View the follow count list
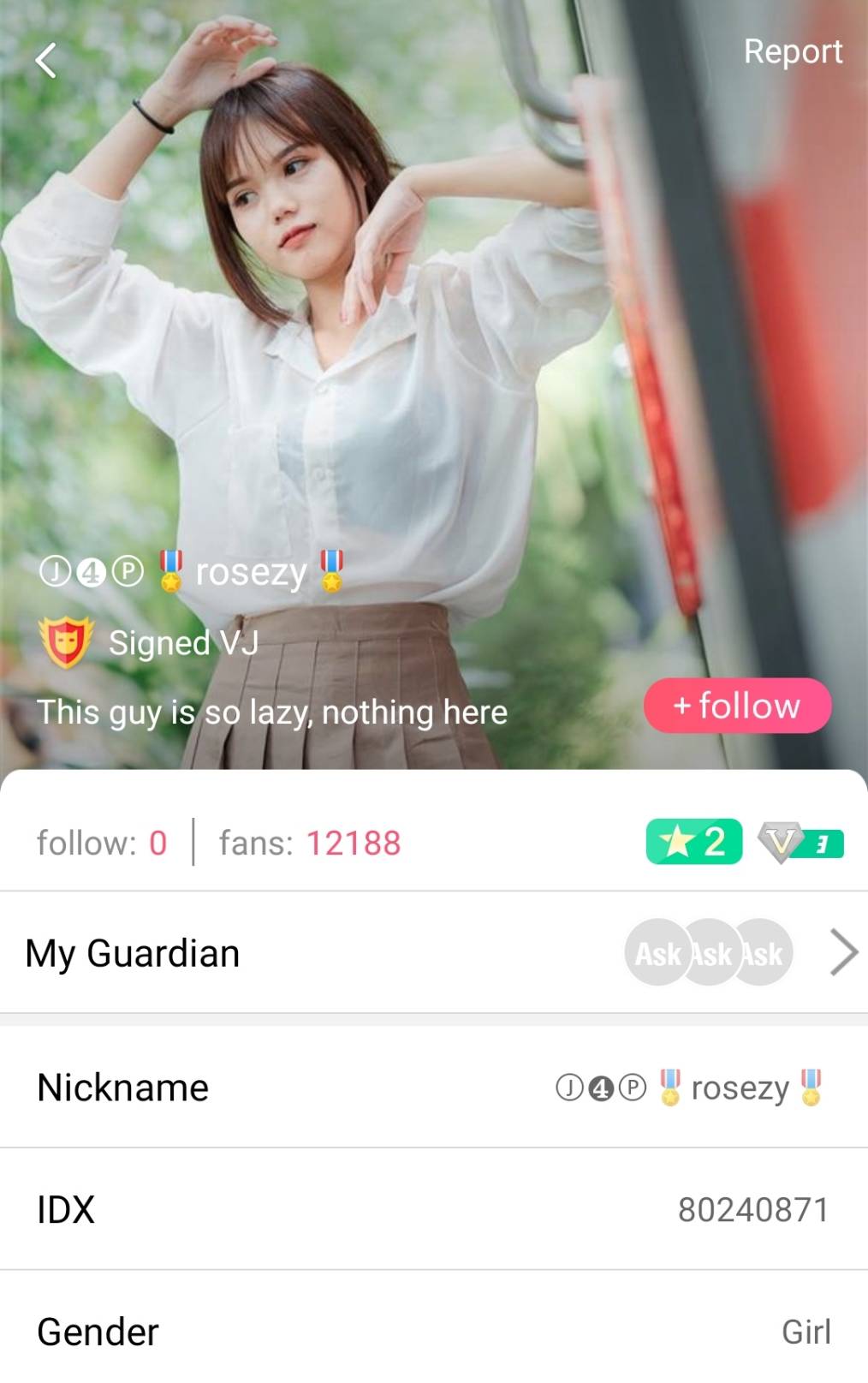Screen dimensions: 868x1383 tap(101, 843)
